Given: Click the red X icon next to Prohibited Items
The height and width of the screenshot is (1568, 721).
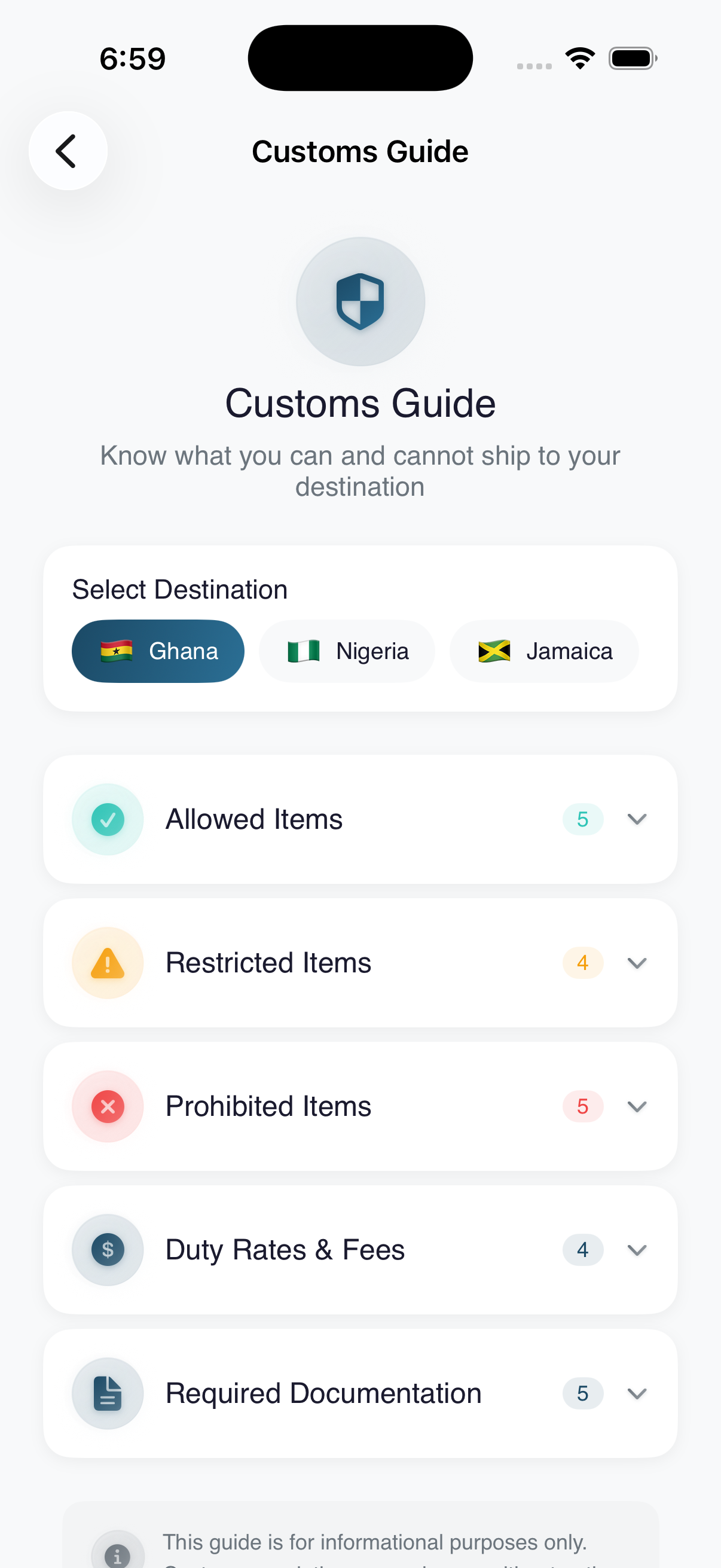Looking at the screenshot, I should click(107, 1106).
